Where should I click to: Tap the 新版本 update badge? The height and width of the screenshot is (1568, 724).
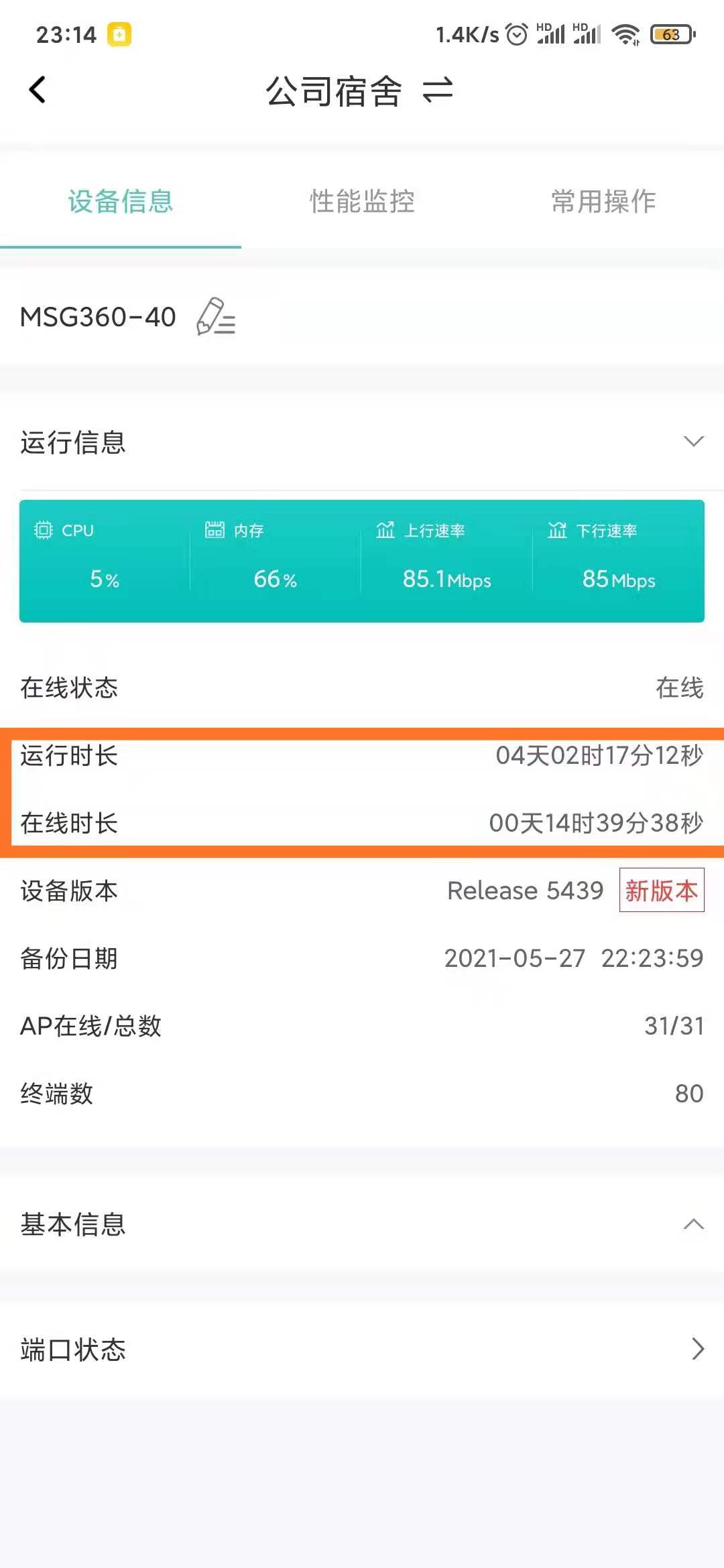coord(661,891)
